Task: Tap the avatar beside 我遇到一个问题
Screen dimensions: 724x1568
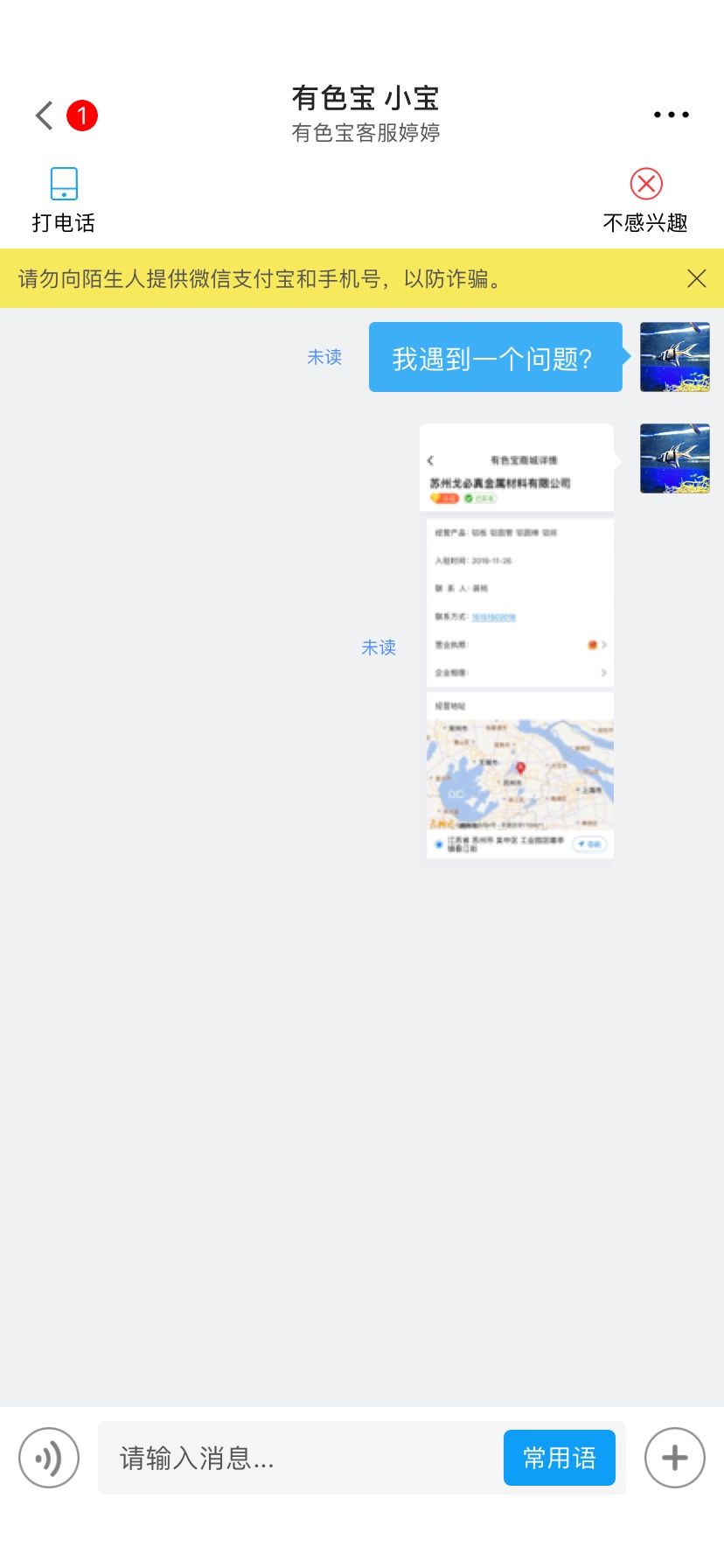Action: [x=675, y=357]
